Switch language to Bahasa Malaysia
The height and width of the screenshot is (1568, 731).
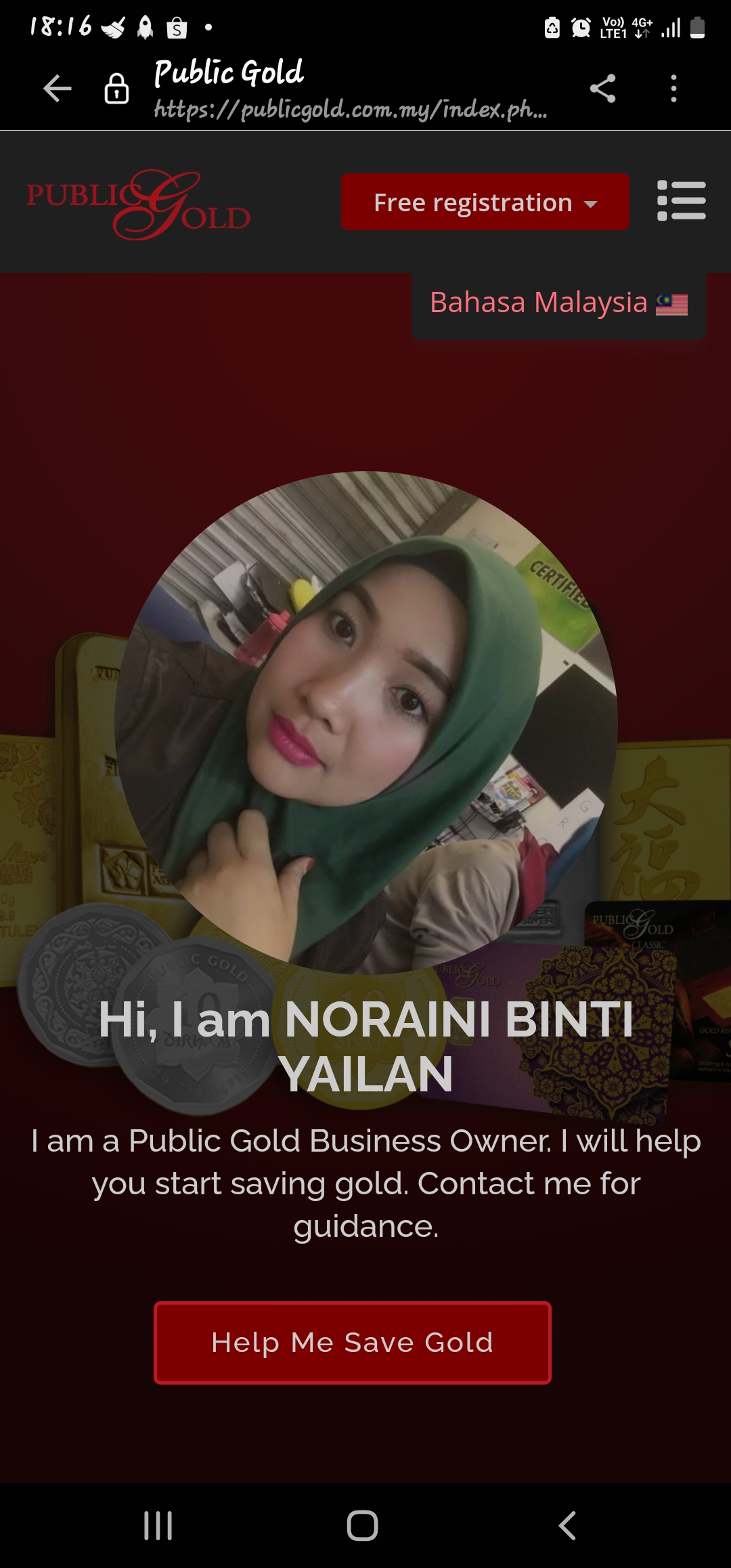click(558, 303)
